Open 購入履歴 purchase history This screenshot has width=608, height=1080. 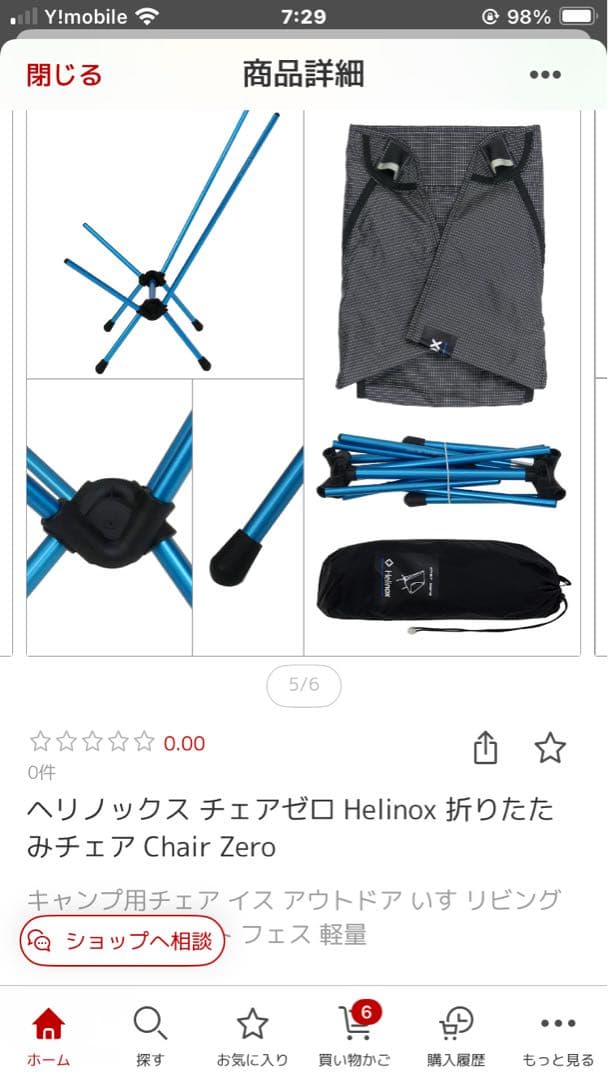(456, 1035)
